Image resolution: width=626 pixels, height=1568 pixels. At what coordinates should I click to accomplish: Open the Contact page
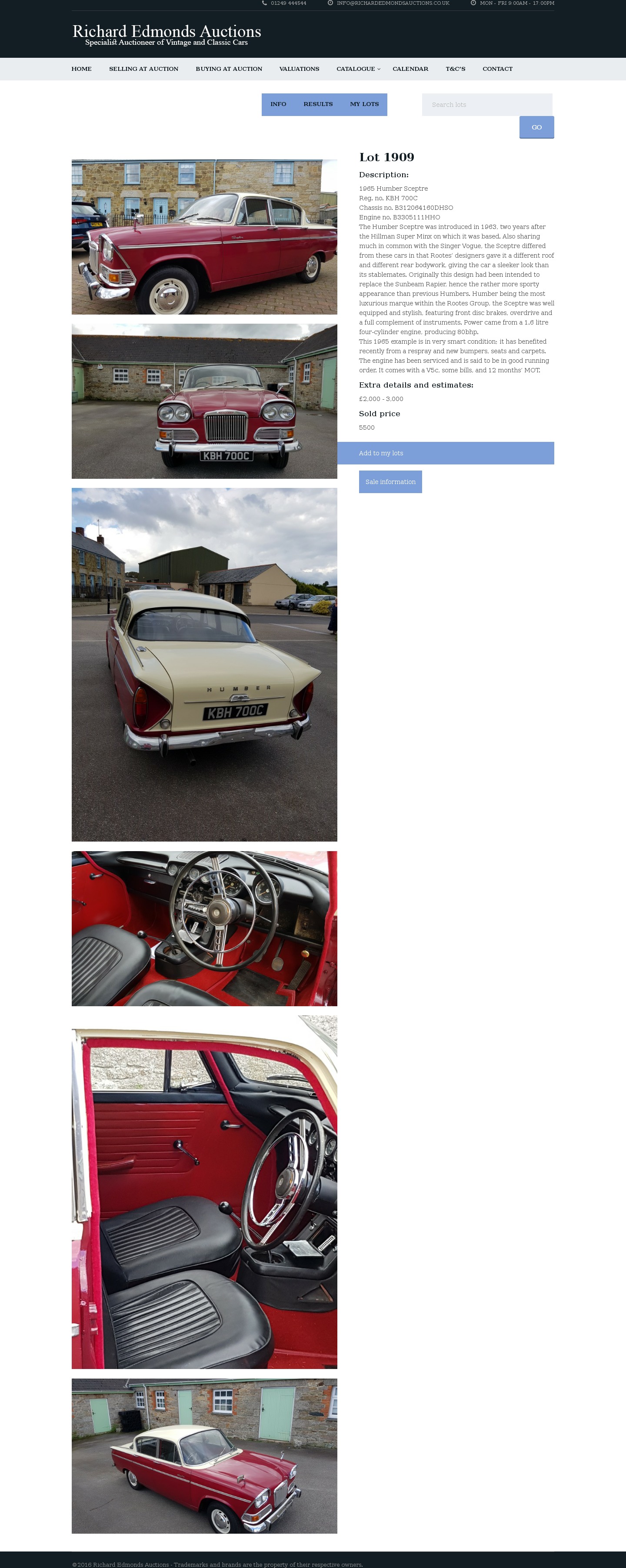[497, 69]
